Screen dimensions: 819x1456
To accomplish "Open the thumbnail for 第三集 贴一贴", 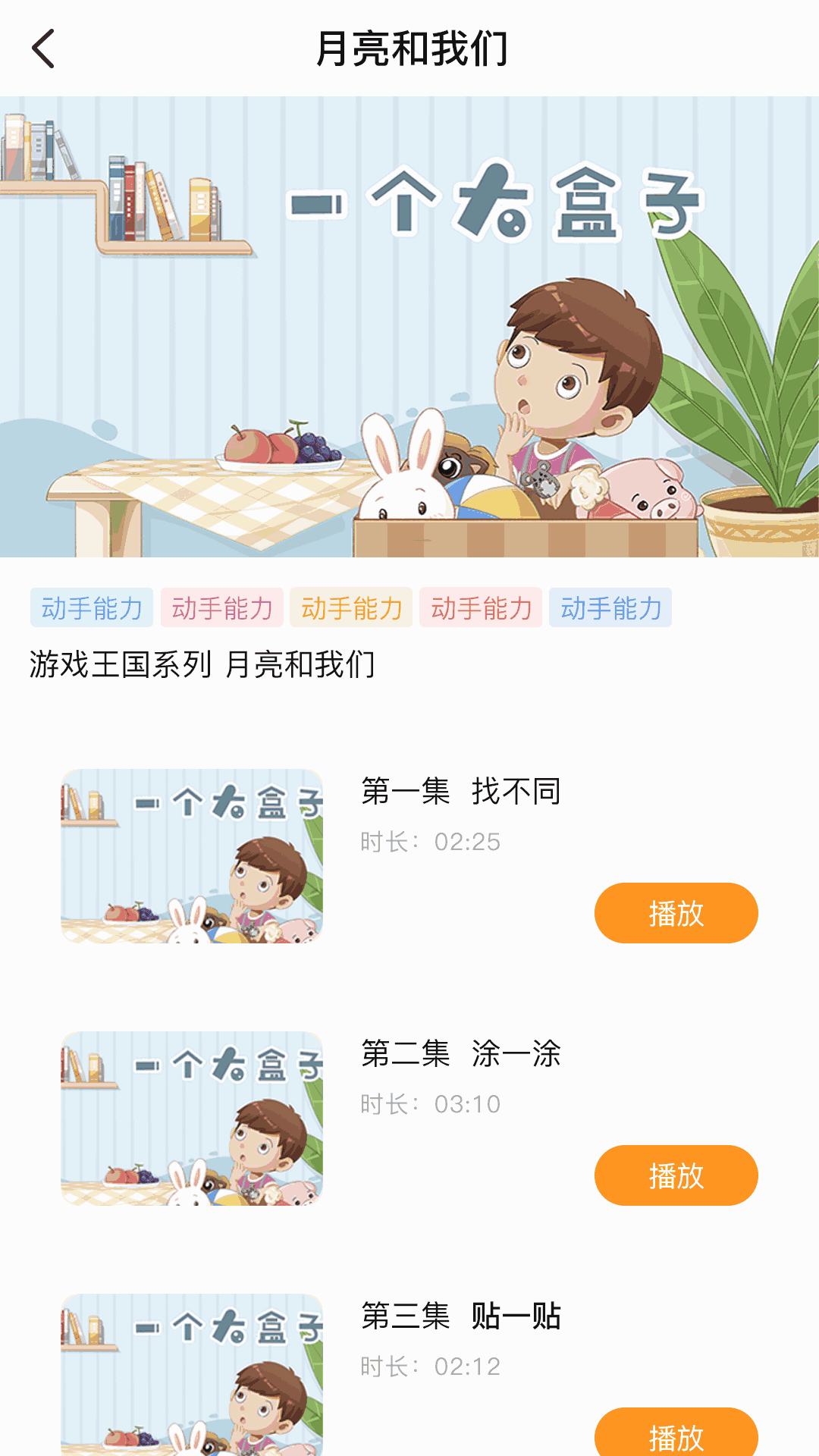I will coord(192,1375).
